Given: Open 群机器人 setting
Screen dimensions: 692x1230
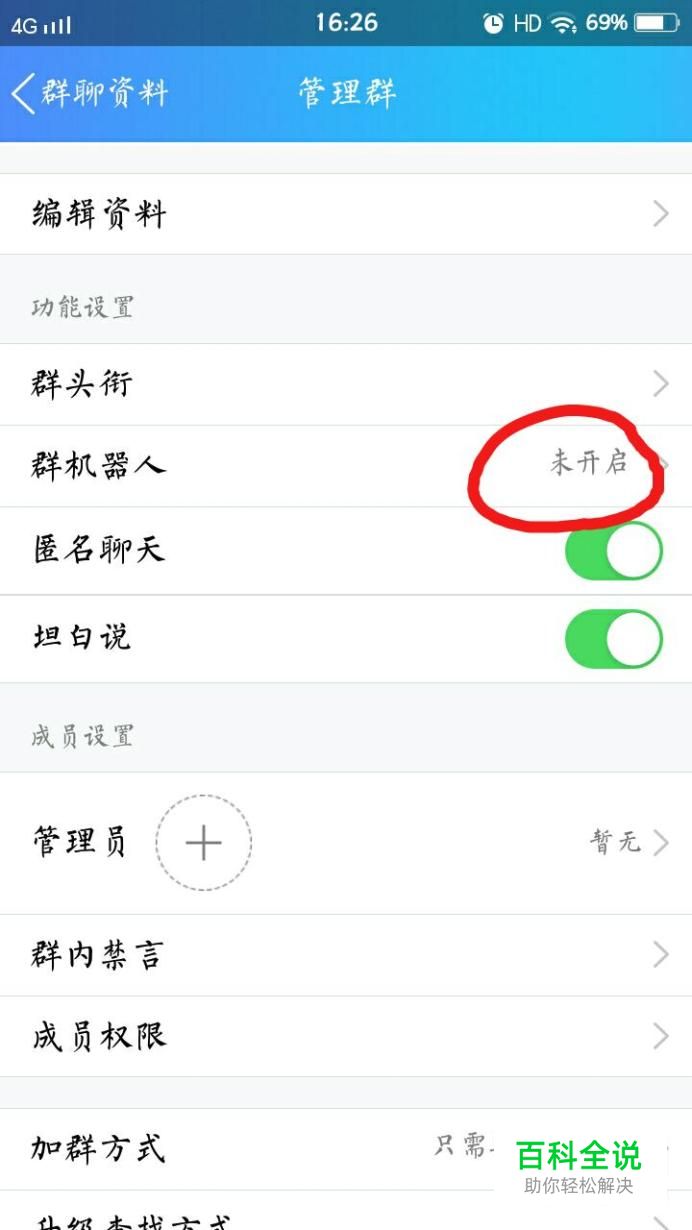Looking at the screenshot, I should tap(346, 466).
